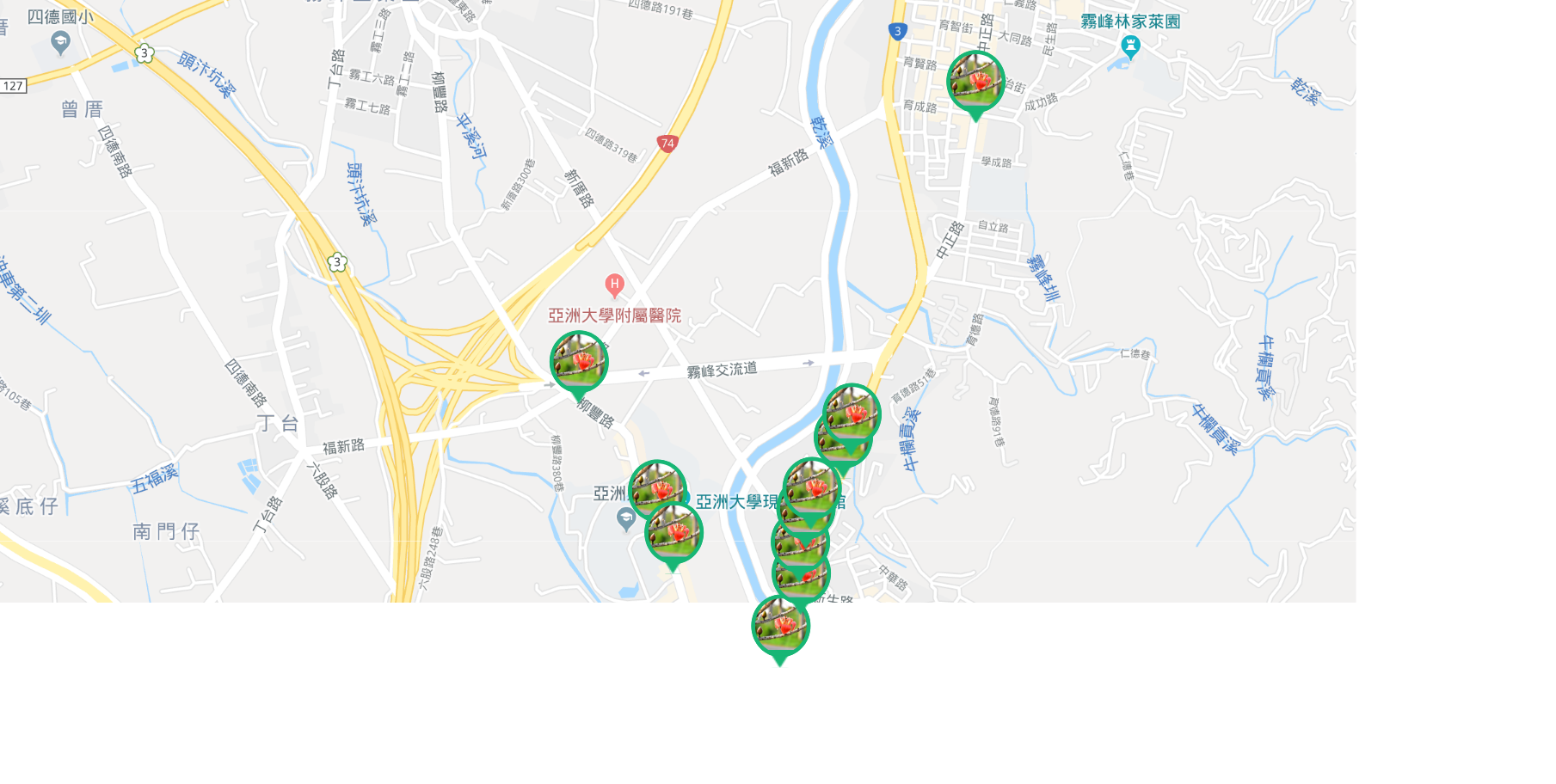Tap the 四德國小 school pin
This screenshot has width=1556, height=784.
(x=60, y=41)
